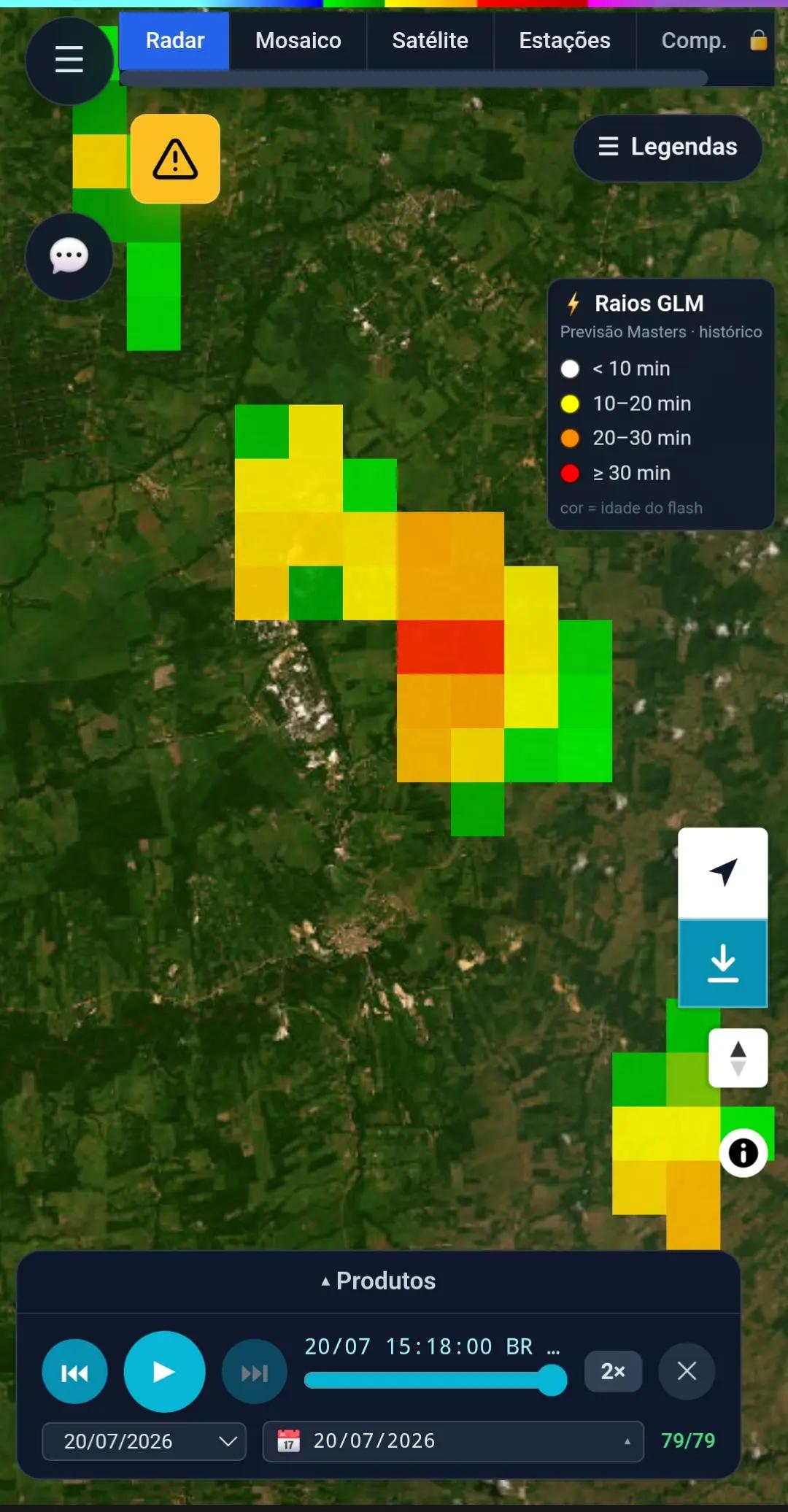Image resolution: width=788 pixels, height=1512 pixels.
Task: Tap the blue download button
Action: point(722,963)
